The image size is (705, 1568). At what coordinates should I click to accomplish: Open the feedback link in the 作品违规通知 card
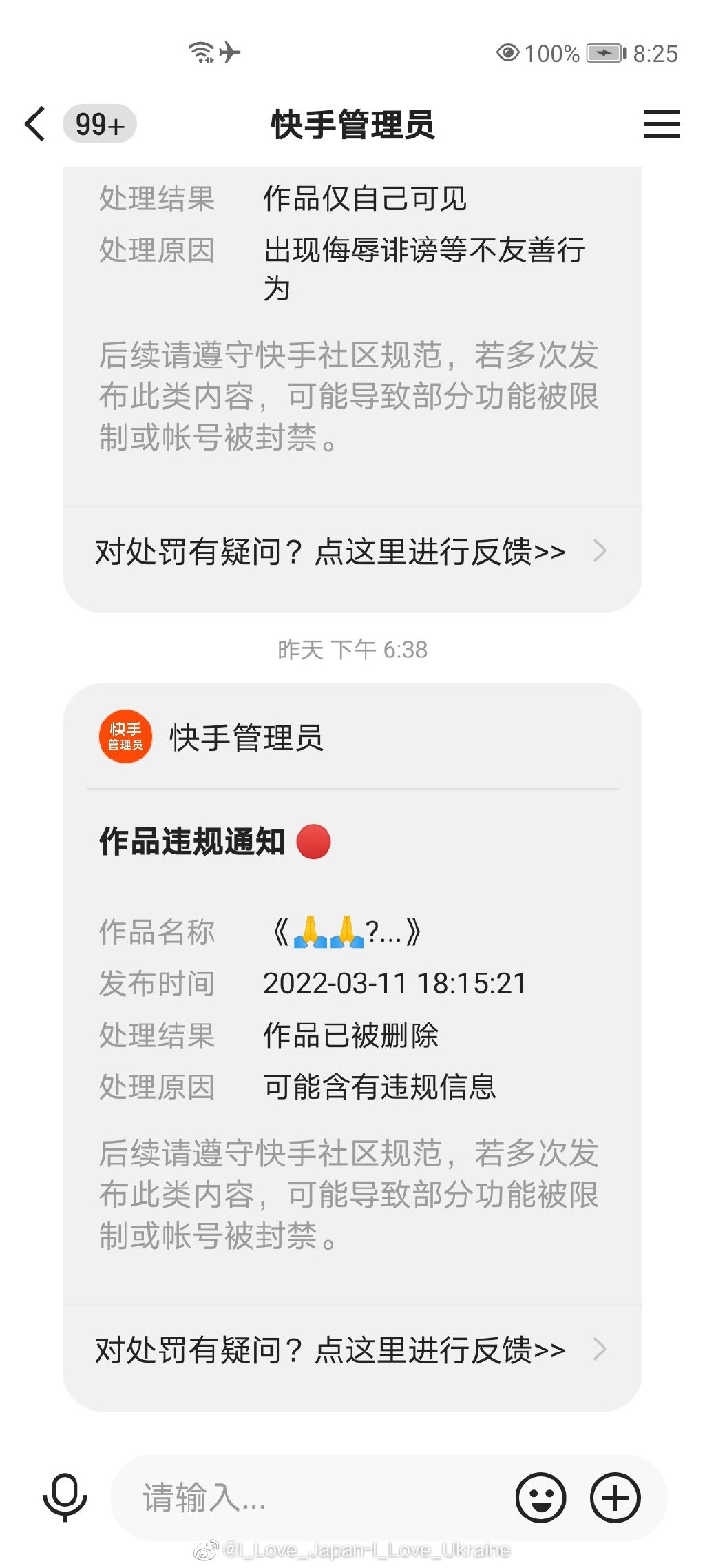(x=352, y=1349)
